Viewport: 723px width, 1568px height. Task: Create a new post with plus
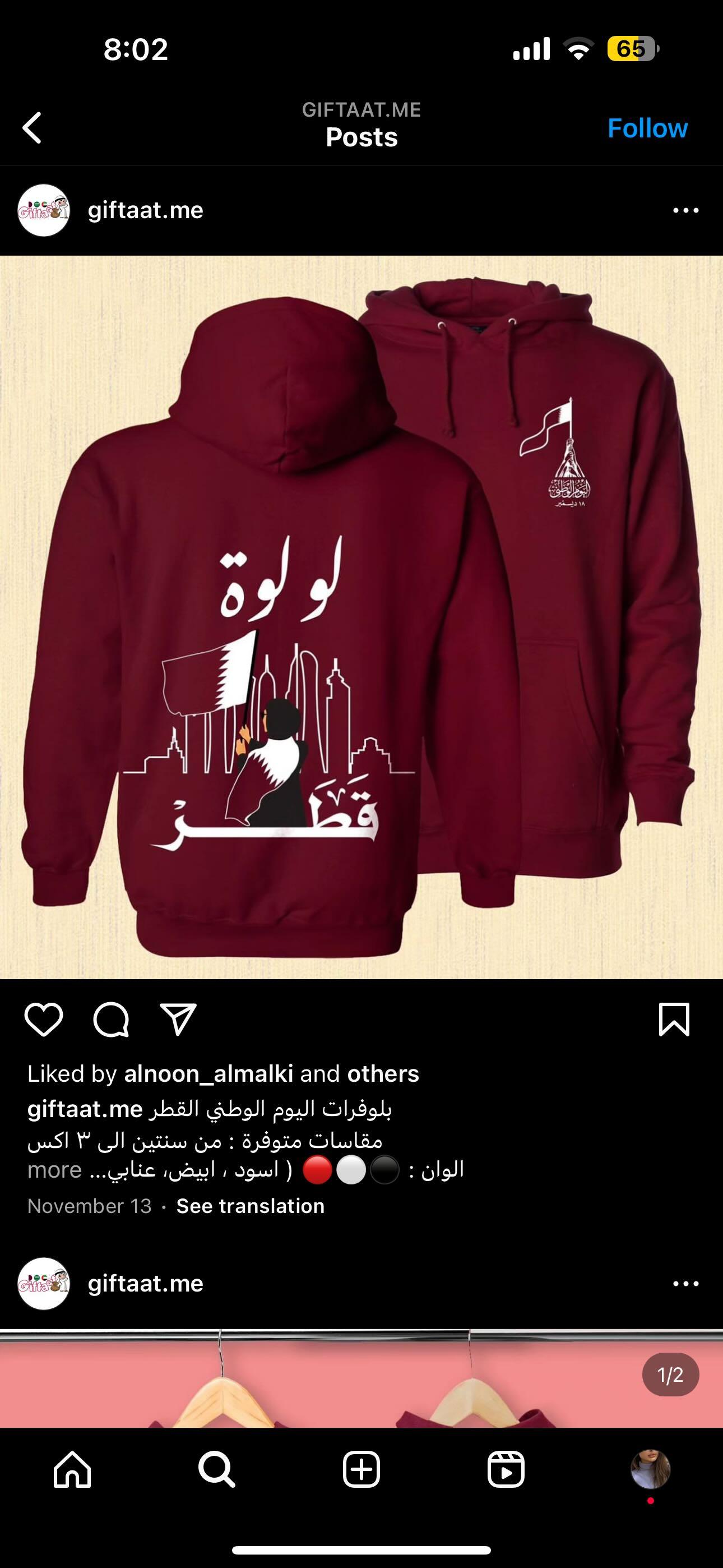point(361,1469)
